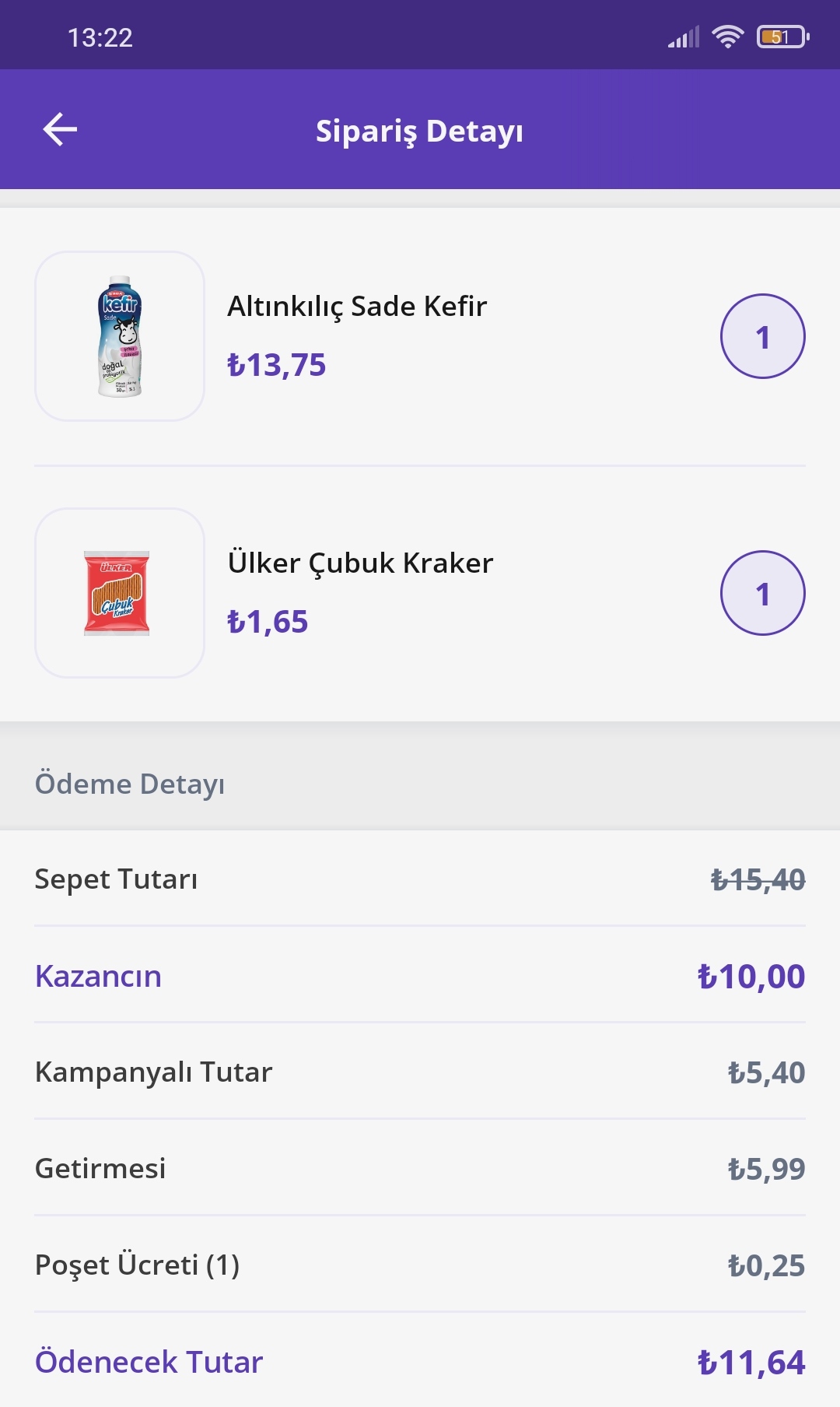
Task: Open the Ülker Çubuk Kraker product image
Action: [x=120, y=593]
